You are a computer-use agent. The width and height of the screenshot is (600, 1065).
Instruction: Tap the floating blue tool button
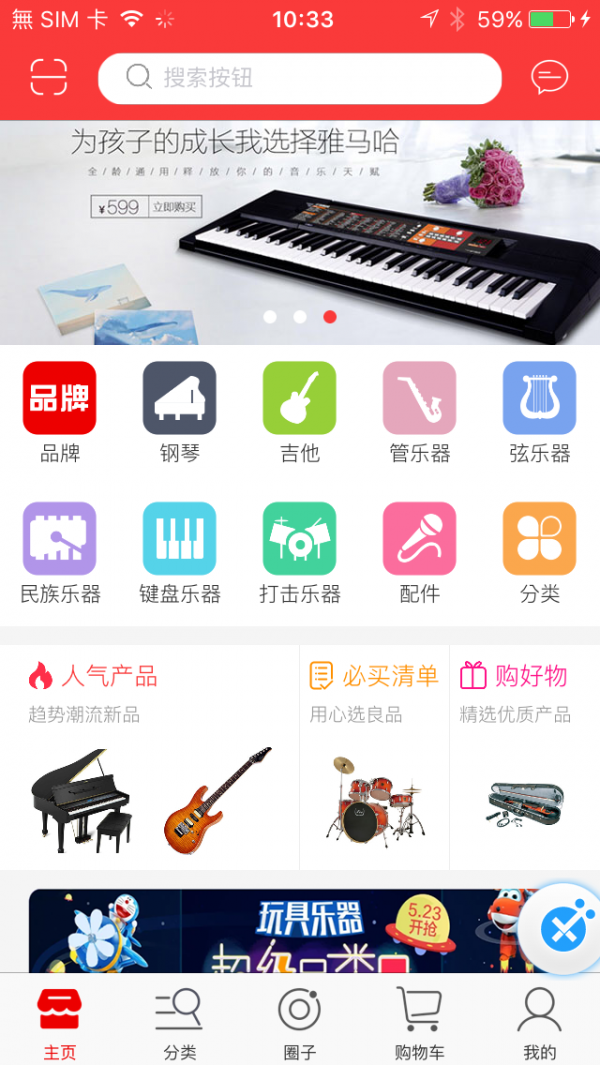(562, 930)
